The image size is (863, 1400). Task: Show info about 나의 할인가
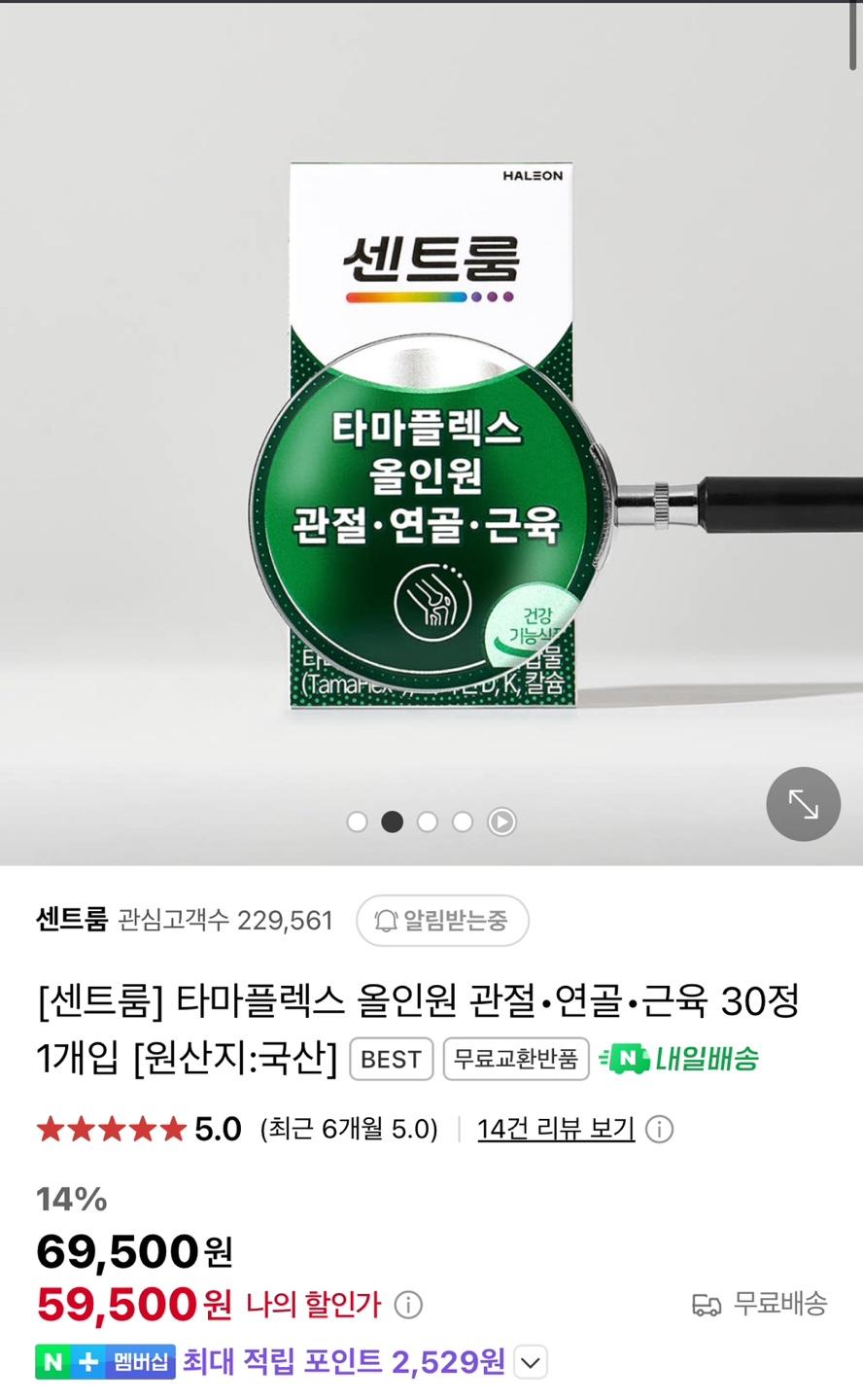(408, 1305)
